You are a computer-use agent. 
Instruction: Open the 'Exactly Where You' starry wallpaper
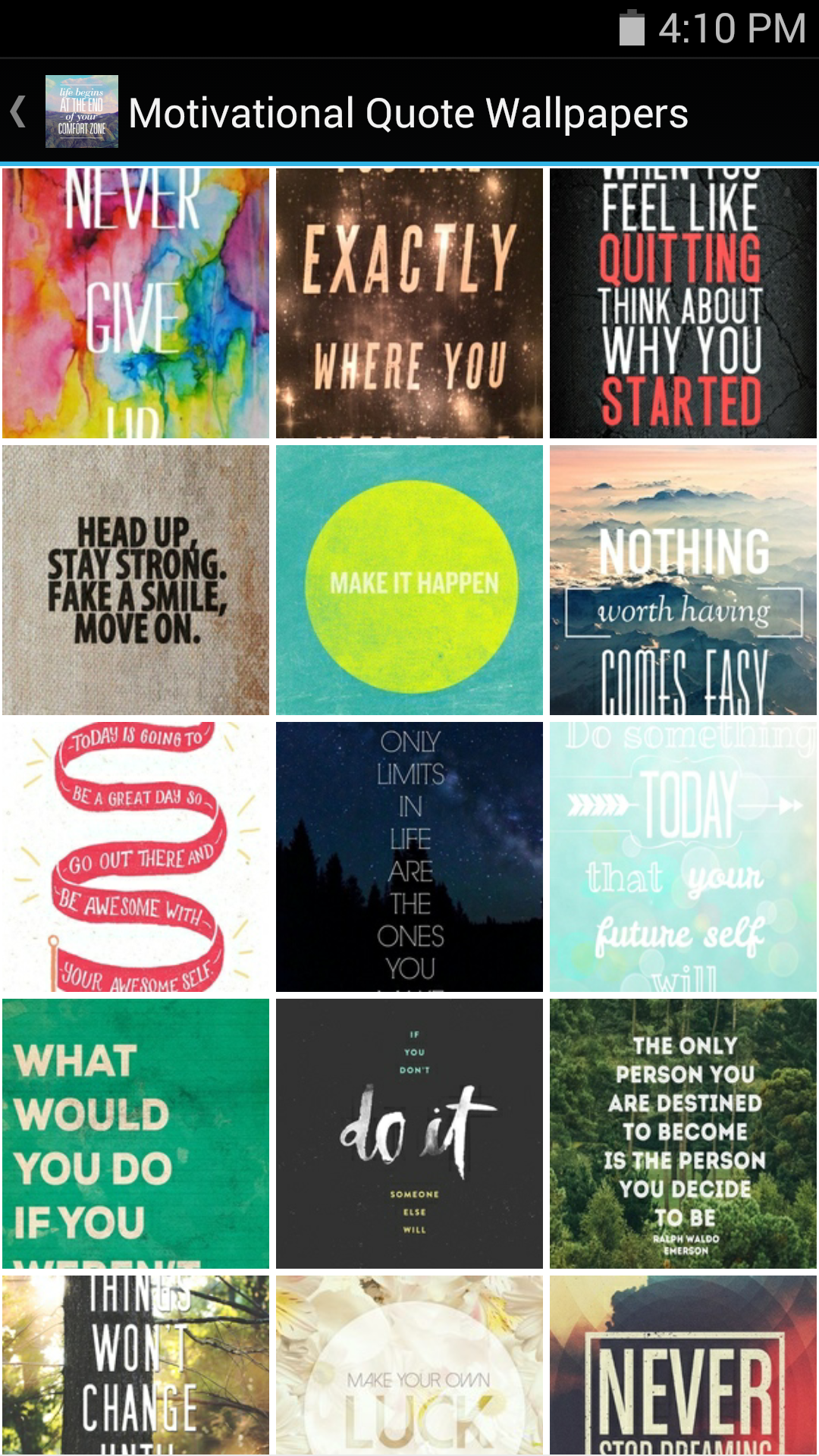click(x=409, y=303)
